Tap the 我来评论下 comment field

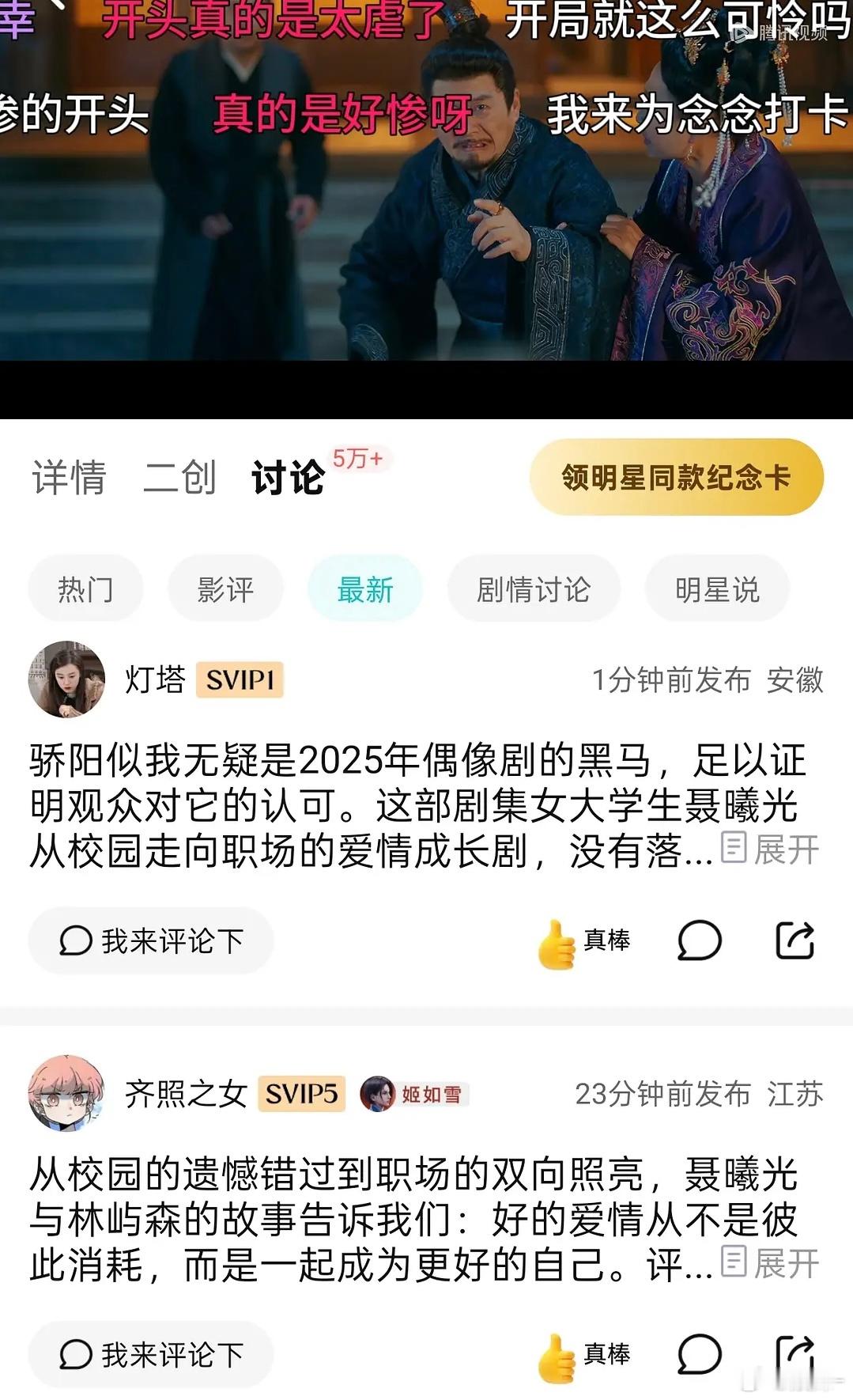click(150, 941)
